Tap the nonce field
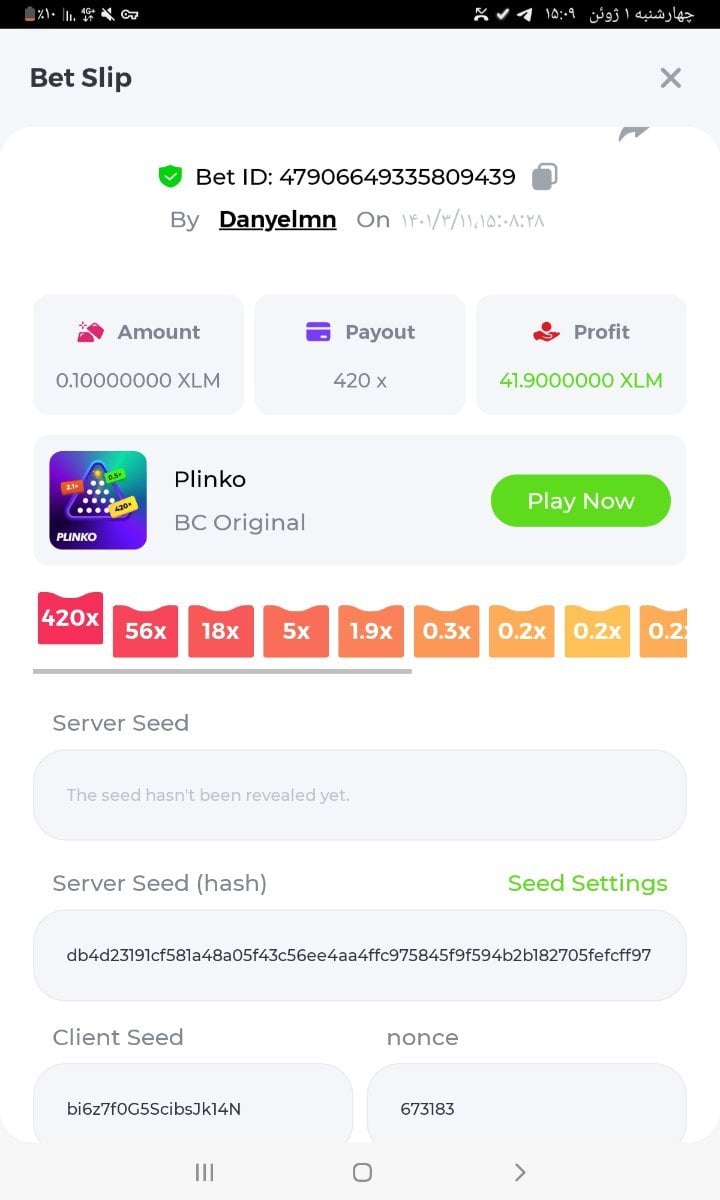 pyautogui.click(x=526, y=1108)
